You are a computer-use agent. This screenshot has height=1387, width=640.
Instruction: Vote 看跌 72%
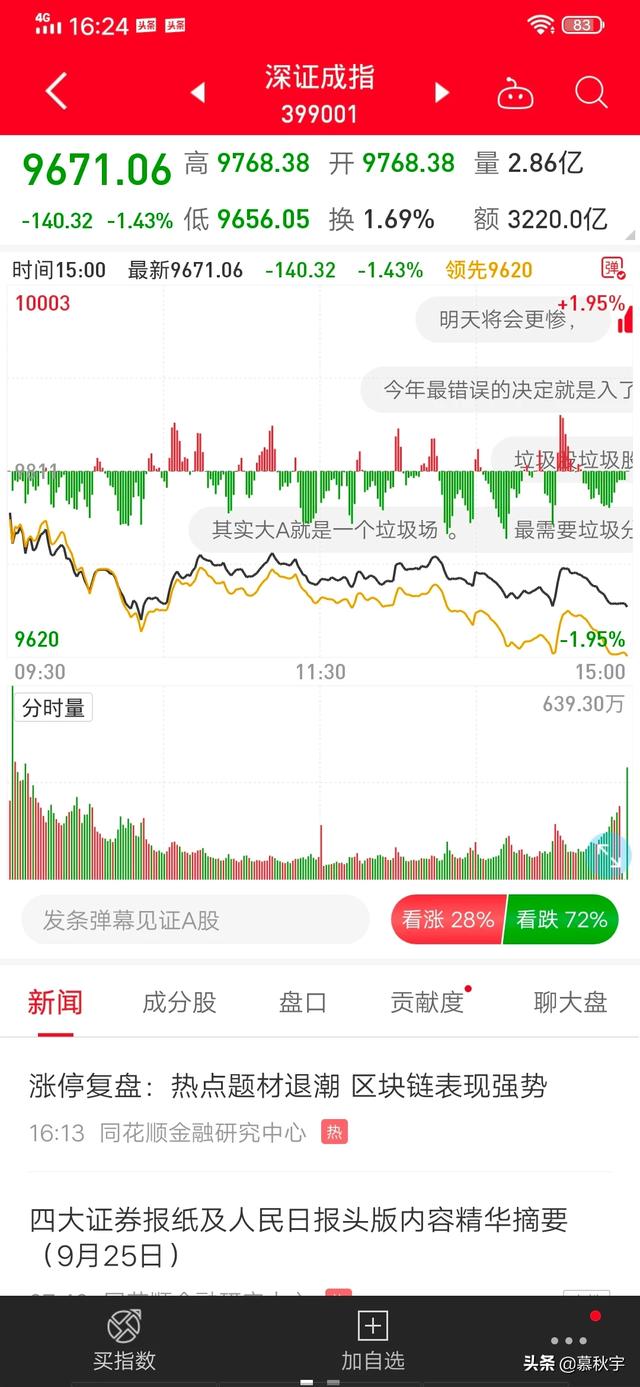pyautogui.click(x=562, y=920)
